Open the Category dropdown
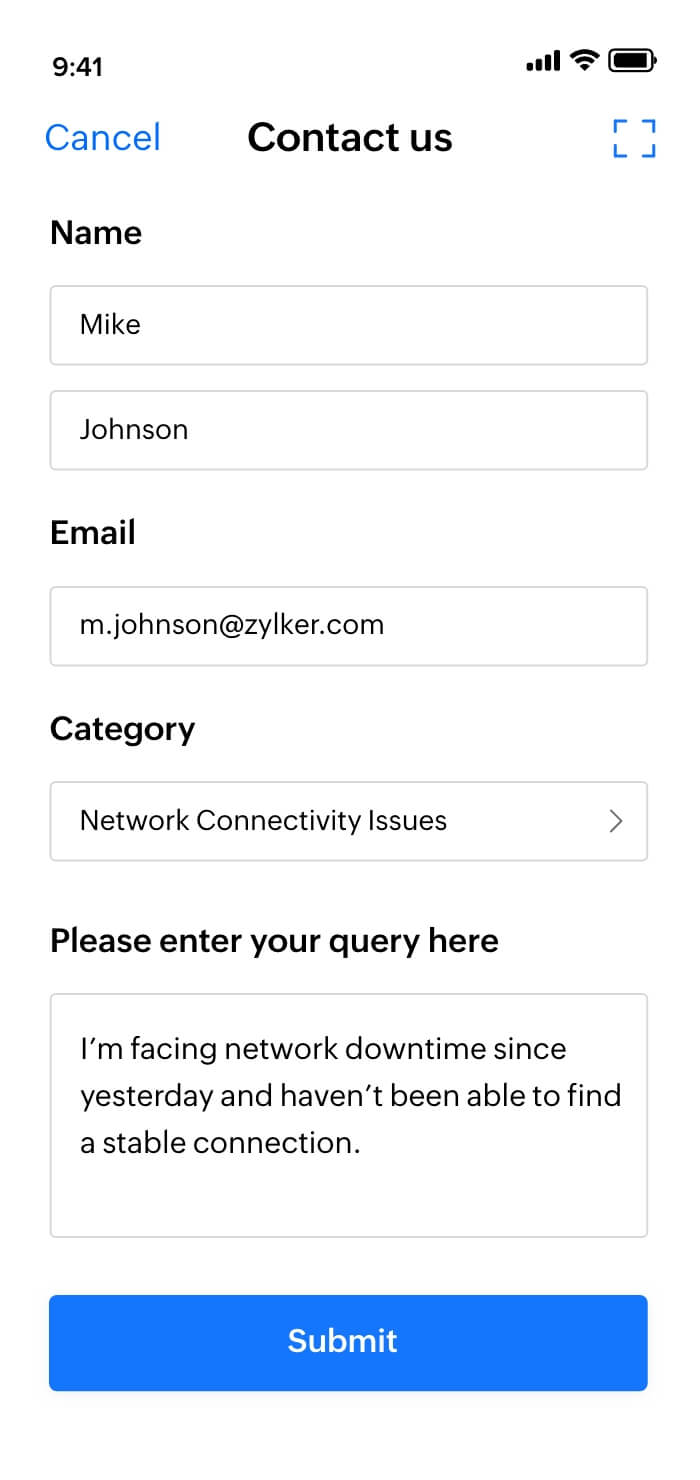700x1480 pixels. (x=348, y=821)
